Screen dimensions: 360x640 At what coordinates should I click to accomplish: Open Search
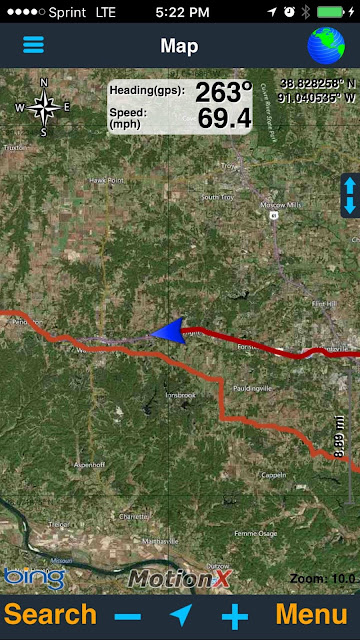(50, 615)
